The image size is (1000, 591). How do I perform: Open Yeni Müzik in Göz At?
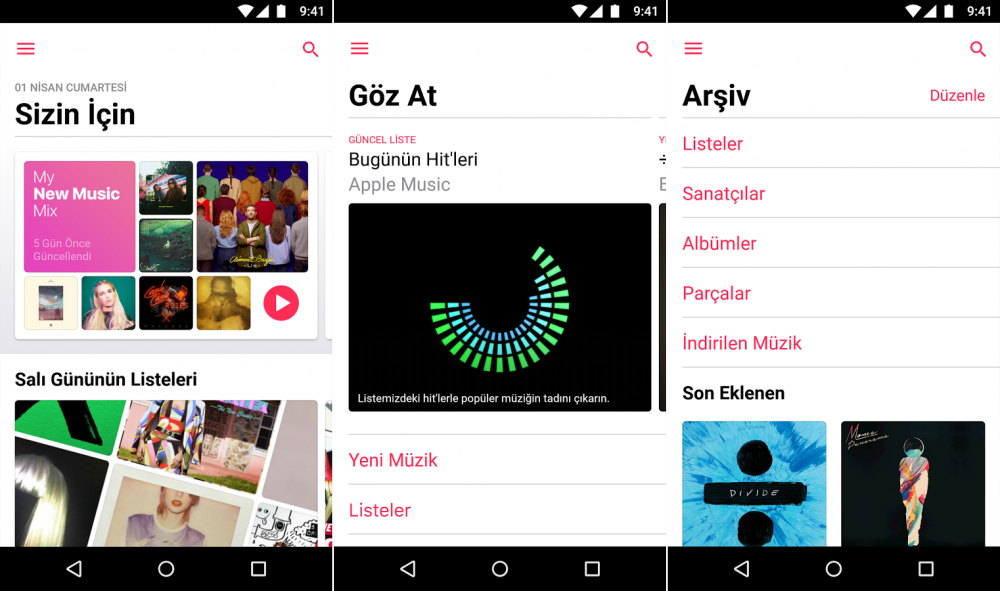393,460
